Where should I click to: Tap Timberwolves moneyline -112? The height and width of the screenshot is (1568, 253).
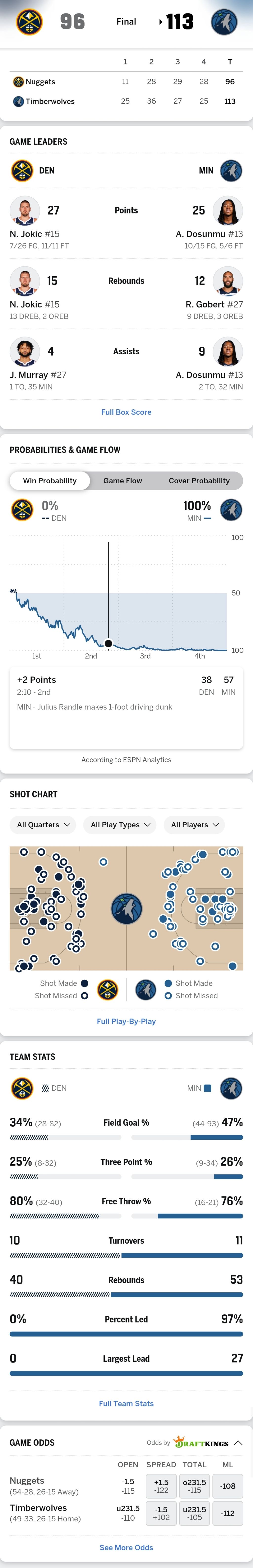point(228,1513)
